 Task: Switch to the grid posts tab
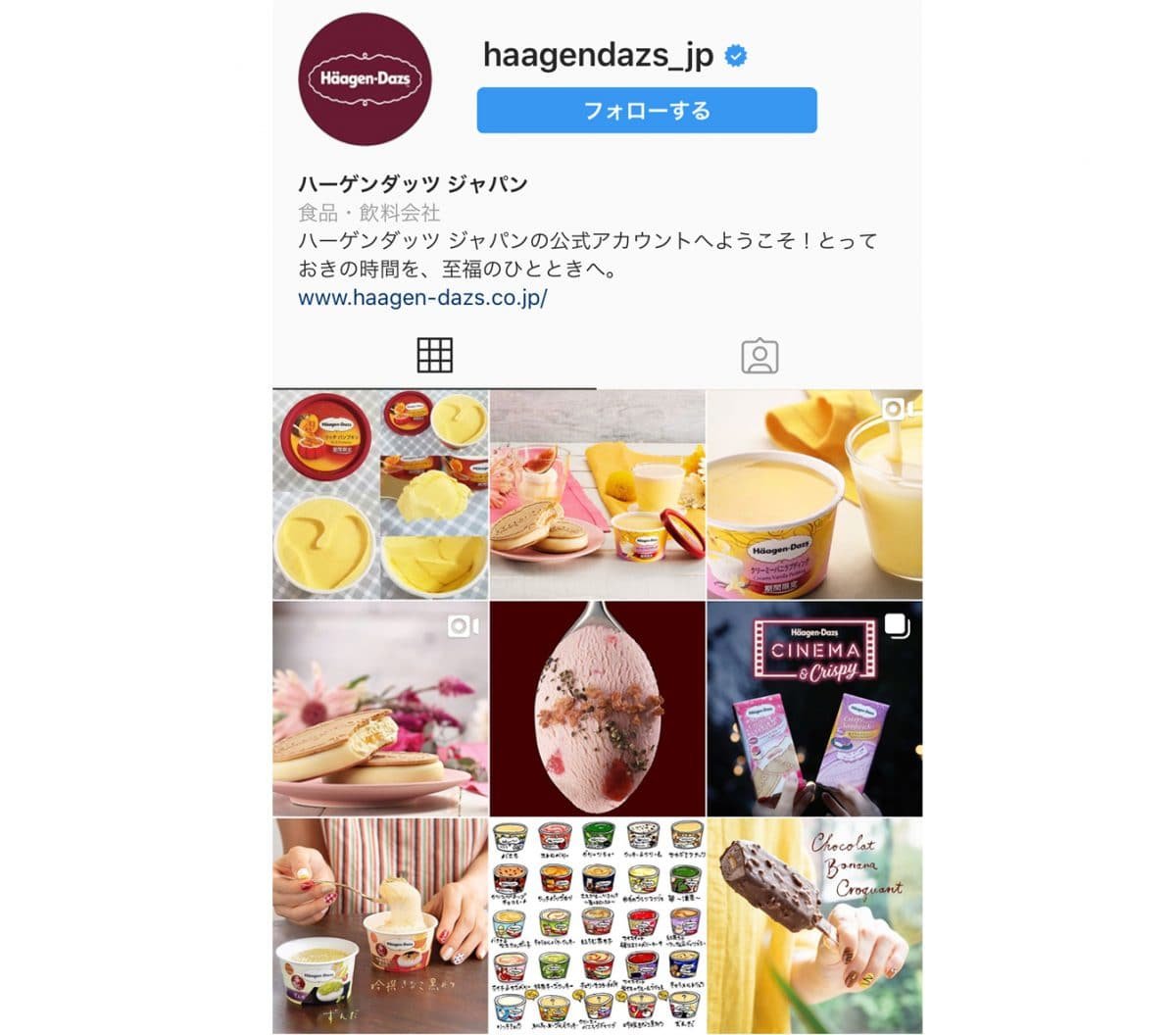[434, 356]
